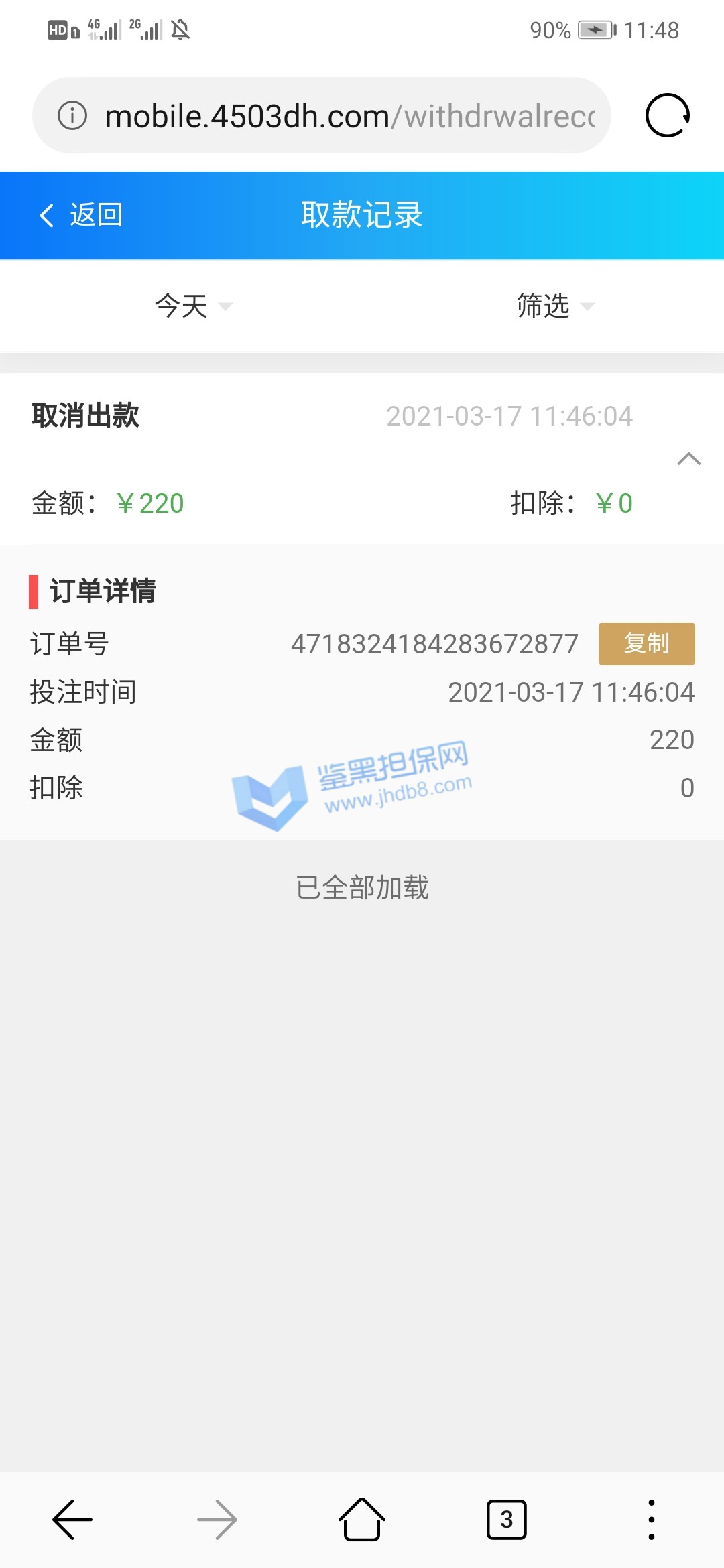View site info icon in address bar

tap(72, 115)
